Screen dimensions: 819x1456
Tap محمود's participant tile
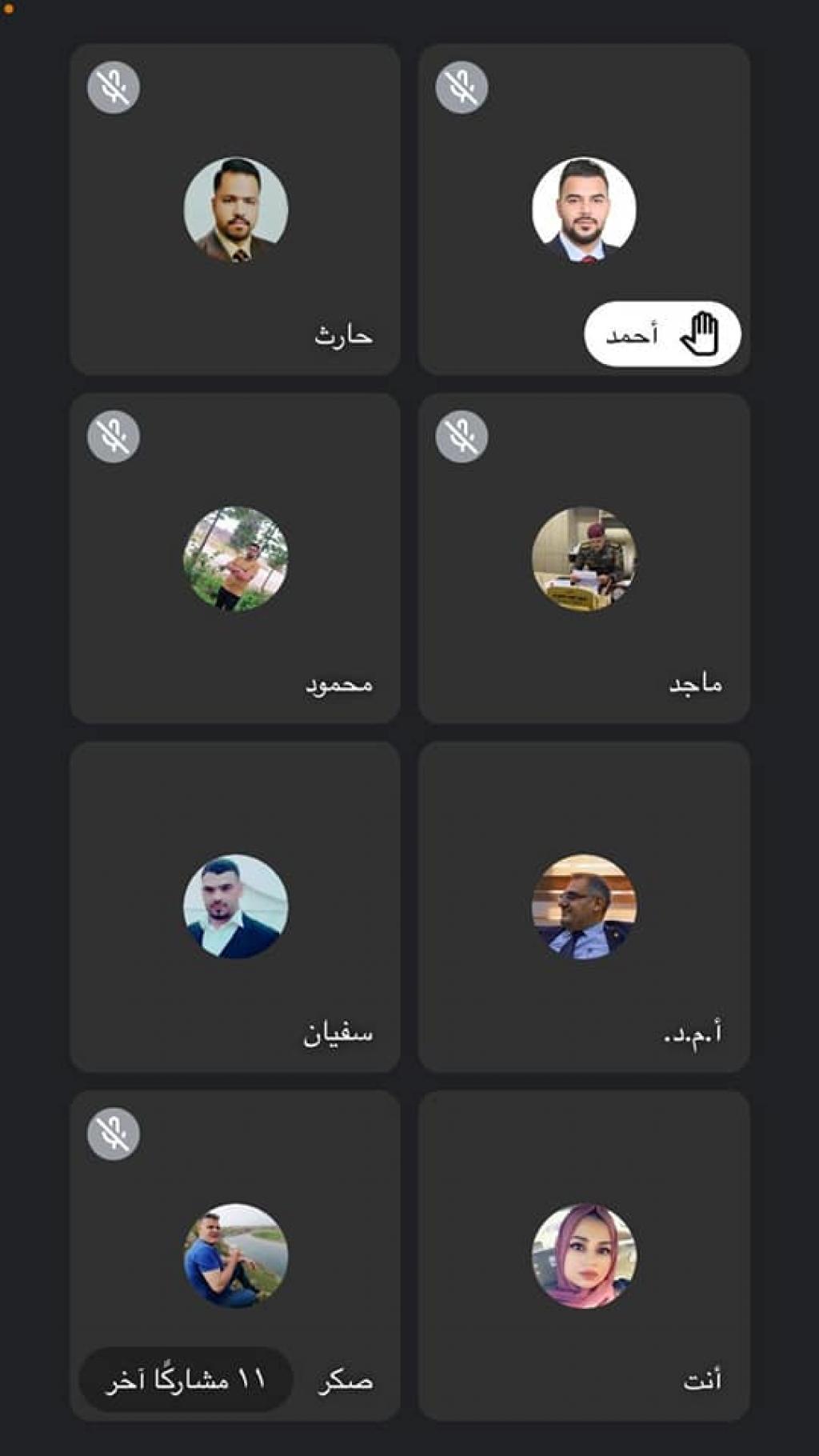[235, 558]
